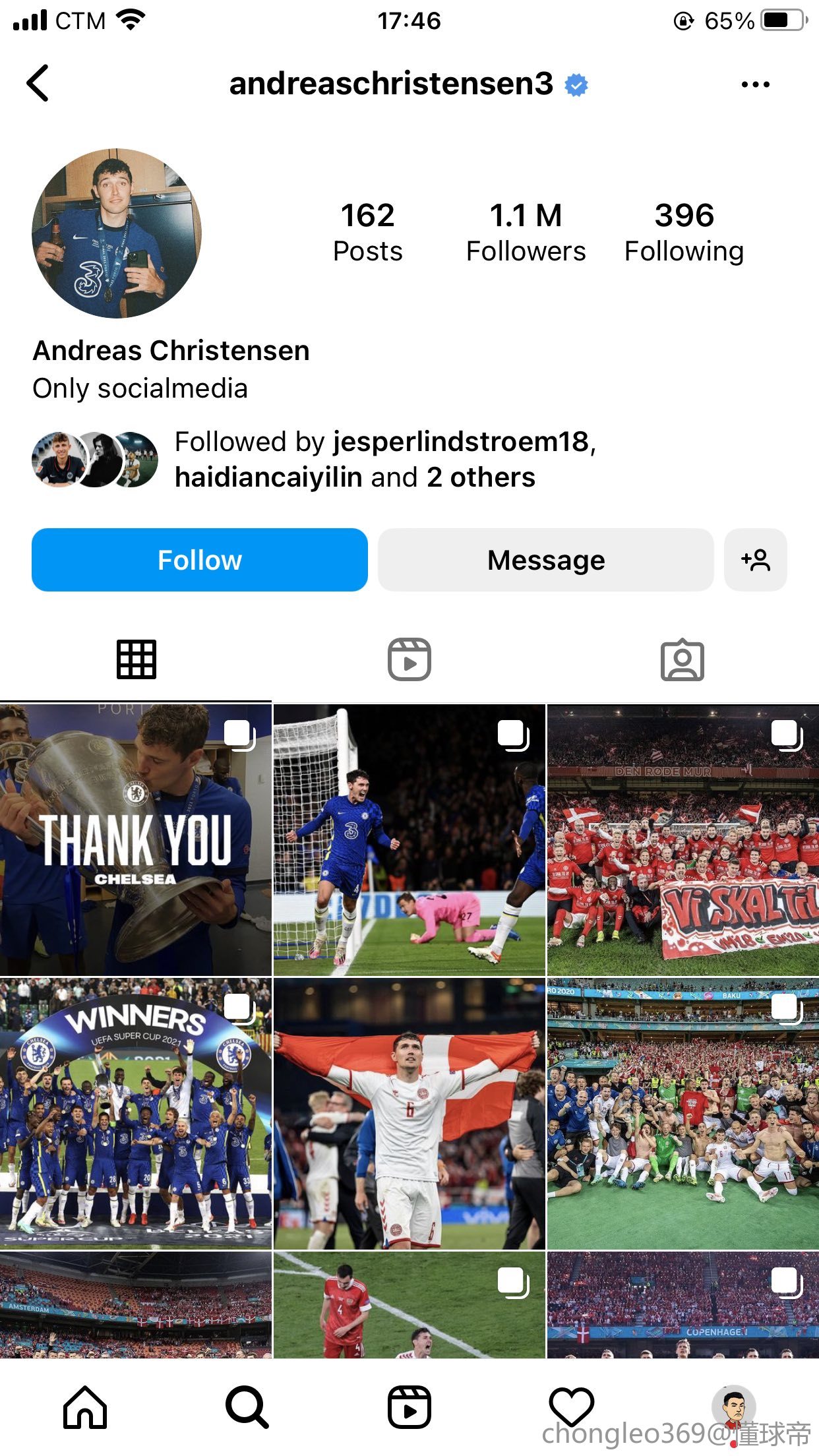Open Reels from the bottom bar
This screenshot has width=819, height=1456.
(409, 1407)
